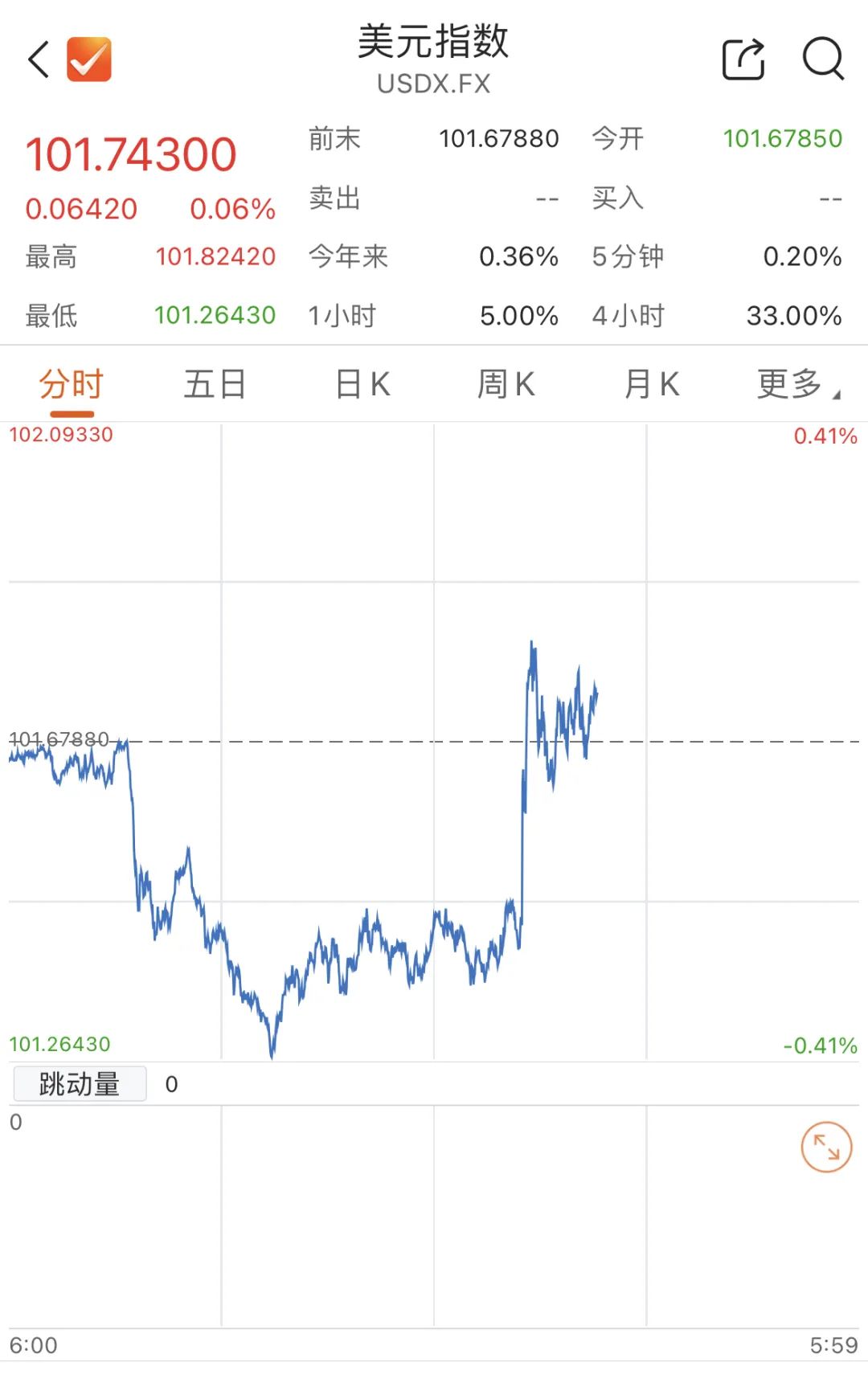Screen dimensions: 868x1379
Task: Expand the chart to fullscreen
Action: [x=826, y=1147]
